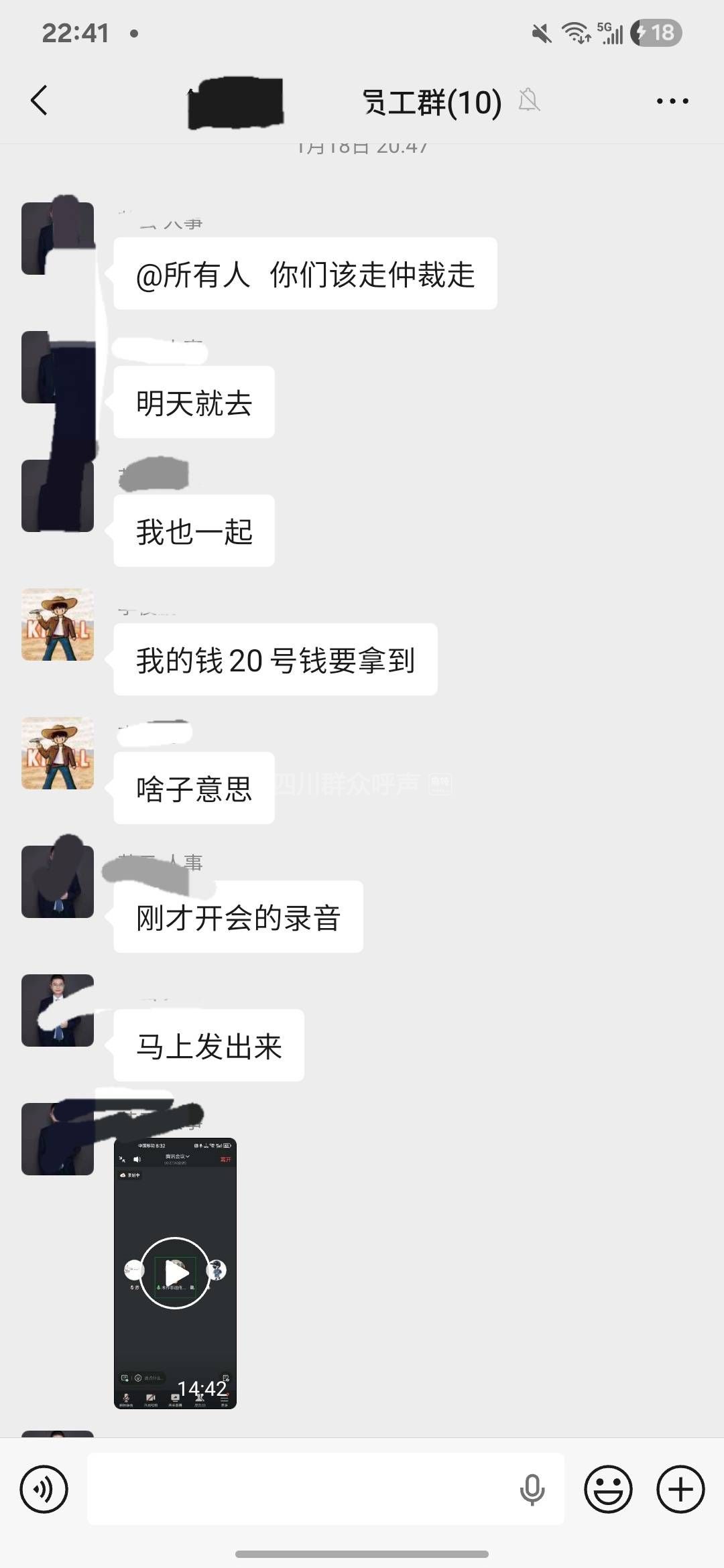Start voice-to-text with the microphone icon
Image resolution: width=724 pixels, height=1568 pixels.
(532, 1490)
